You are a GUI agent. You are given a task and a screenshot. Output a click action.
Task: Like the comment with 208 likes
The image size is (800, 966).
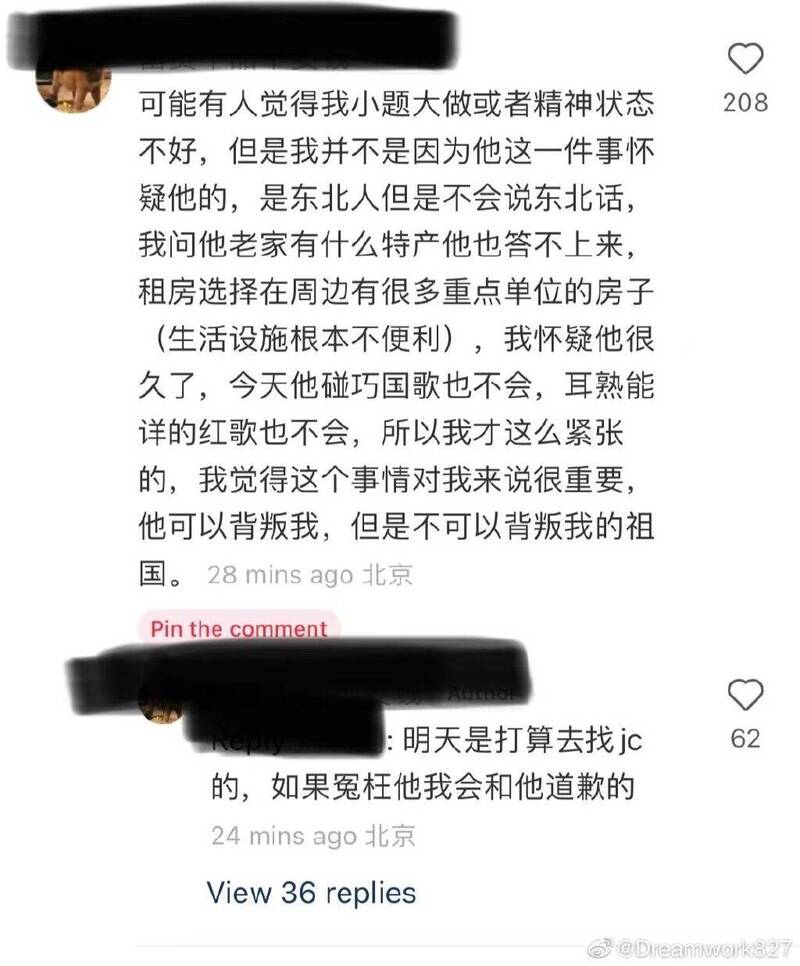pos(745,62)
